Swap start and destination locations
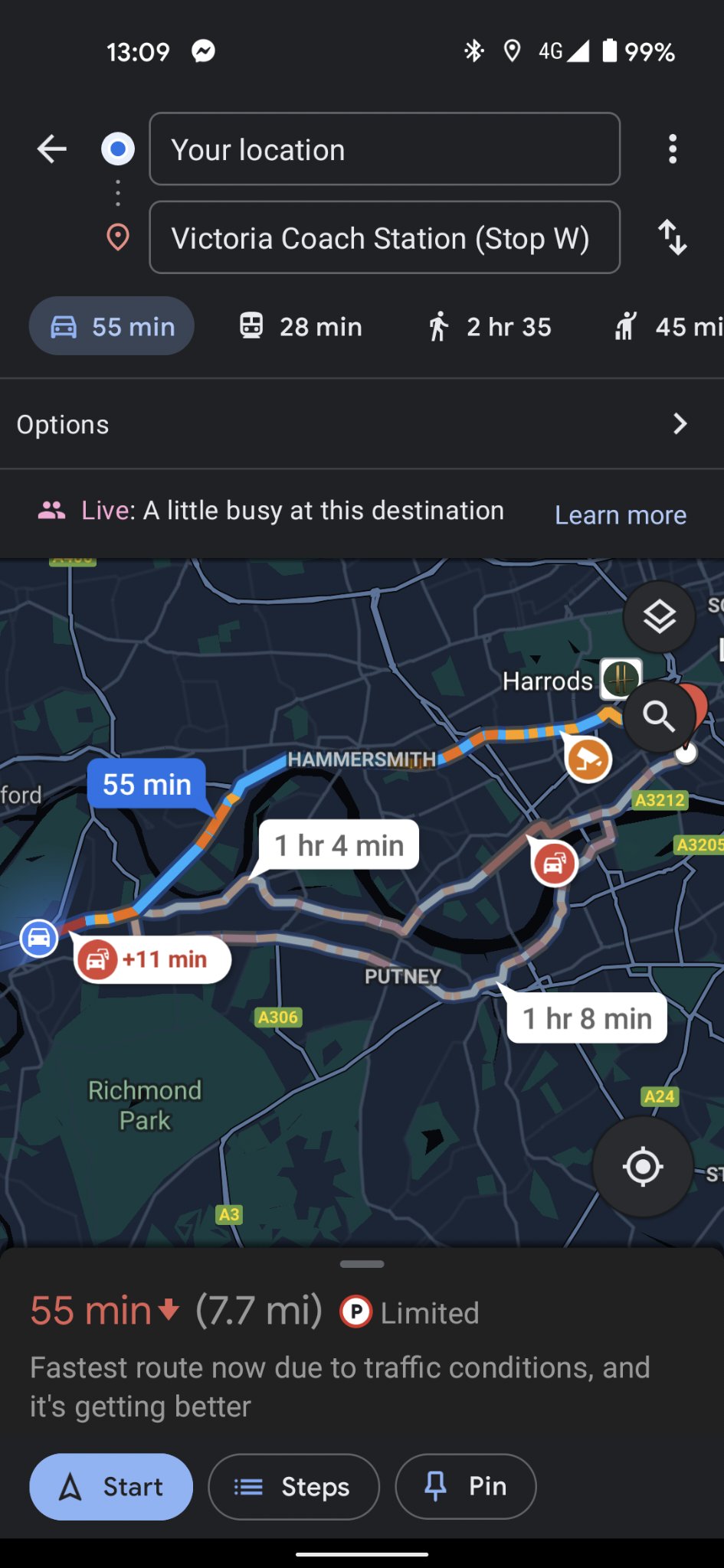The height and width of the screenshot is (1568, 724). (x=672, y=237)
